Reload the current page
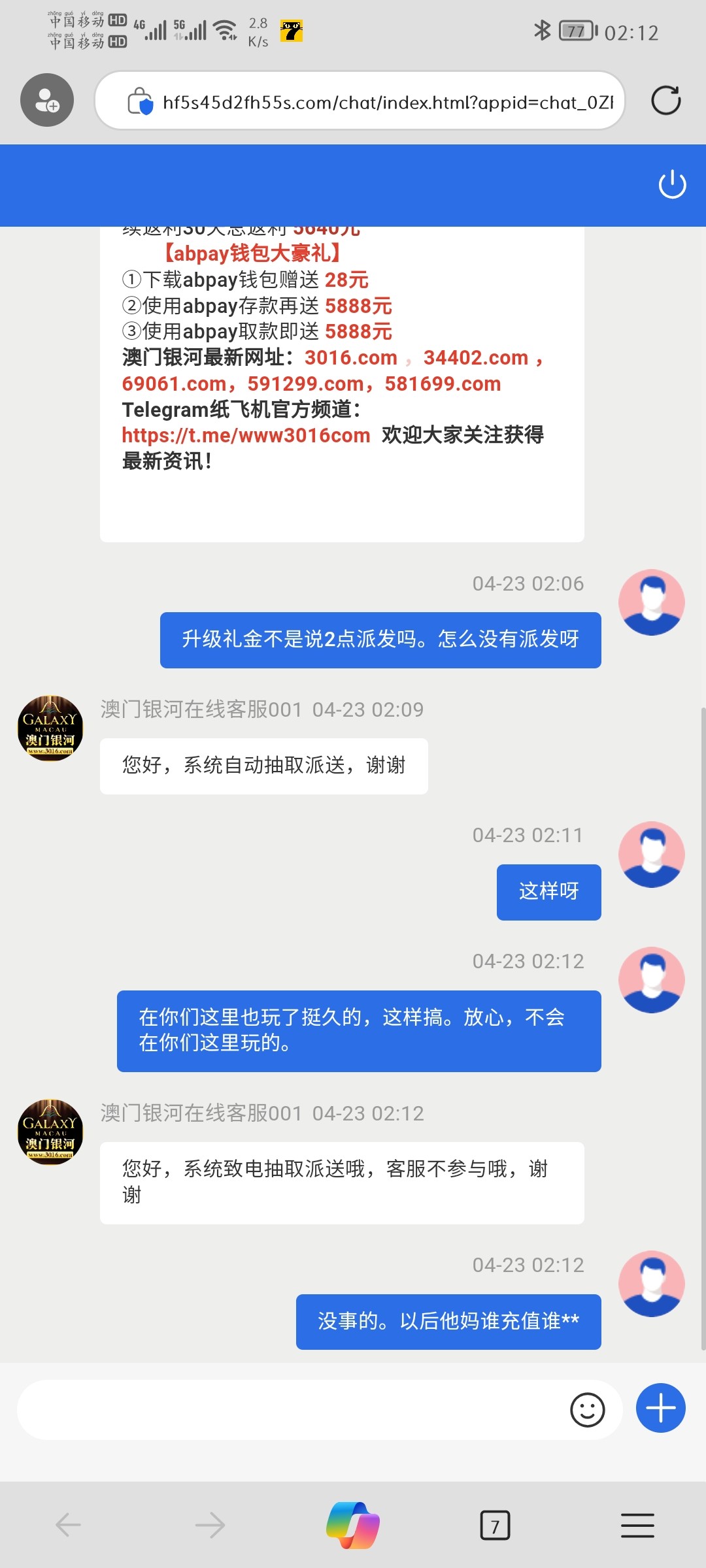The image size is (706, 1568). click(x=665, y=101)
